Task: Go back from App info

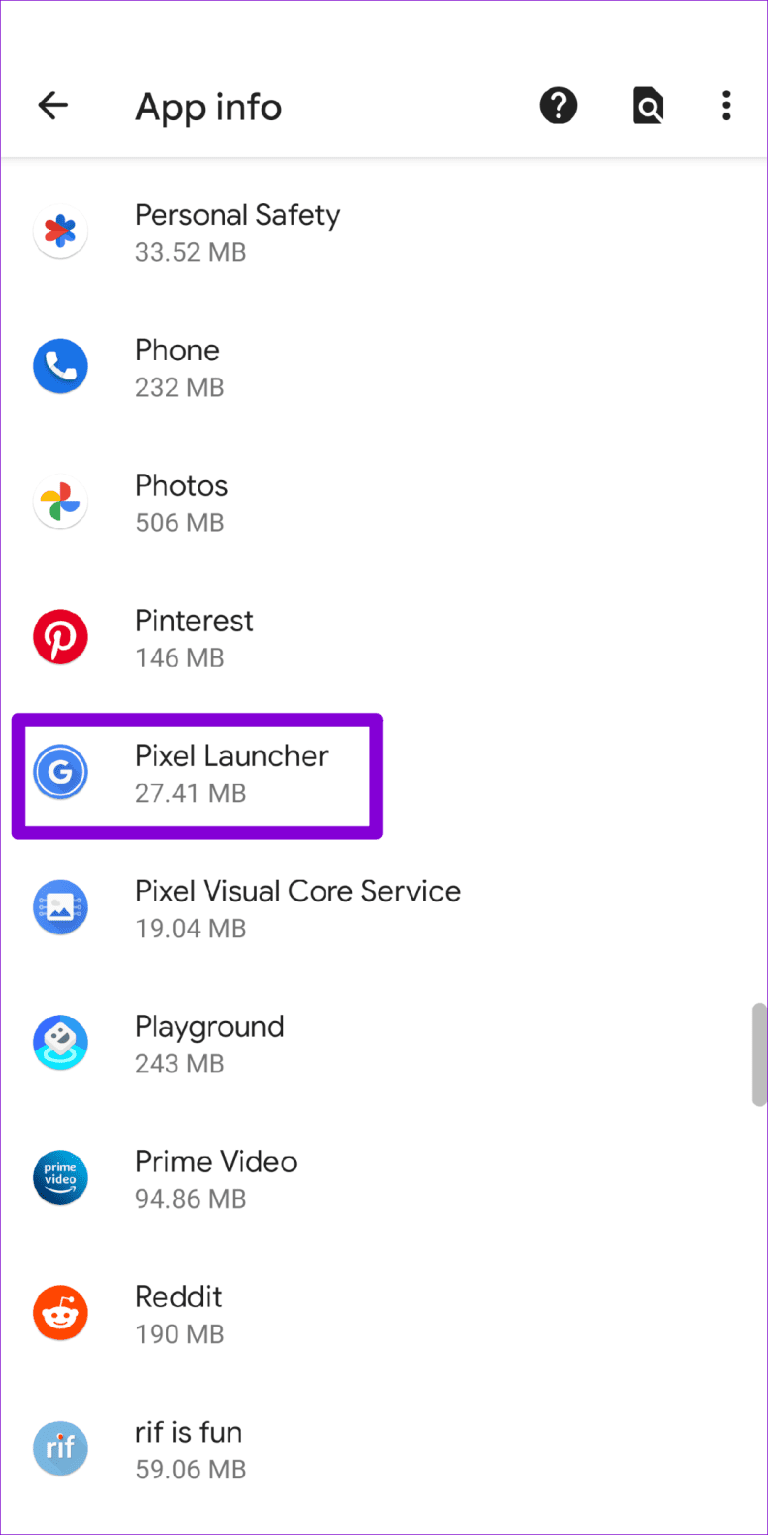Action: point(52,105)
